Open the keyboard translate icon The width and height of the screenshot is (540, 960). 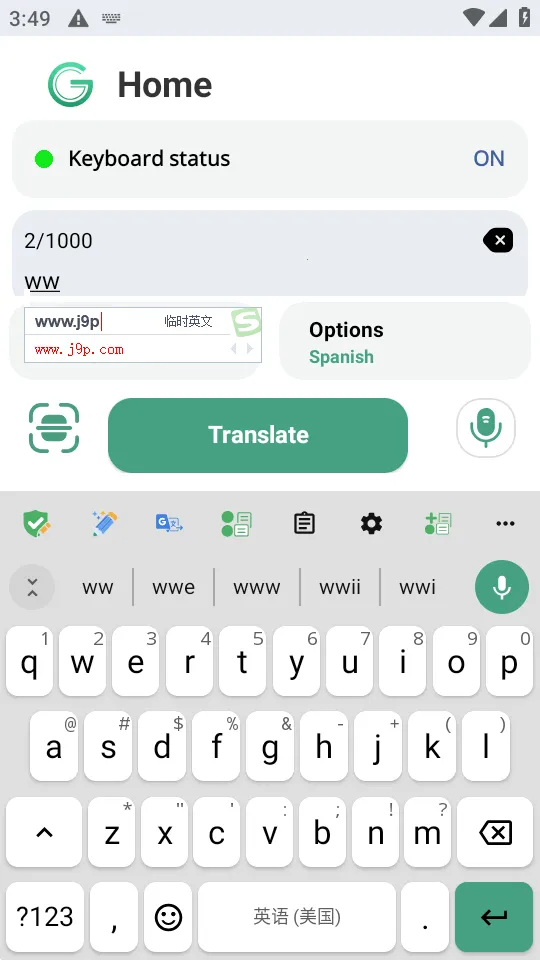coord(169,523)
